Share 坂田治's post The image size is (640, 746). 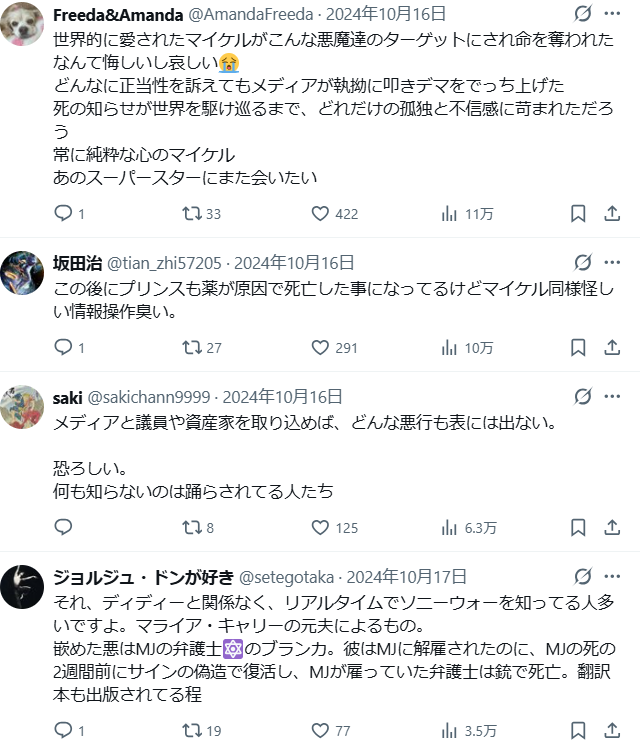(613, 348)
